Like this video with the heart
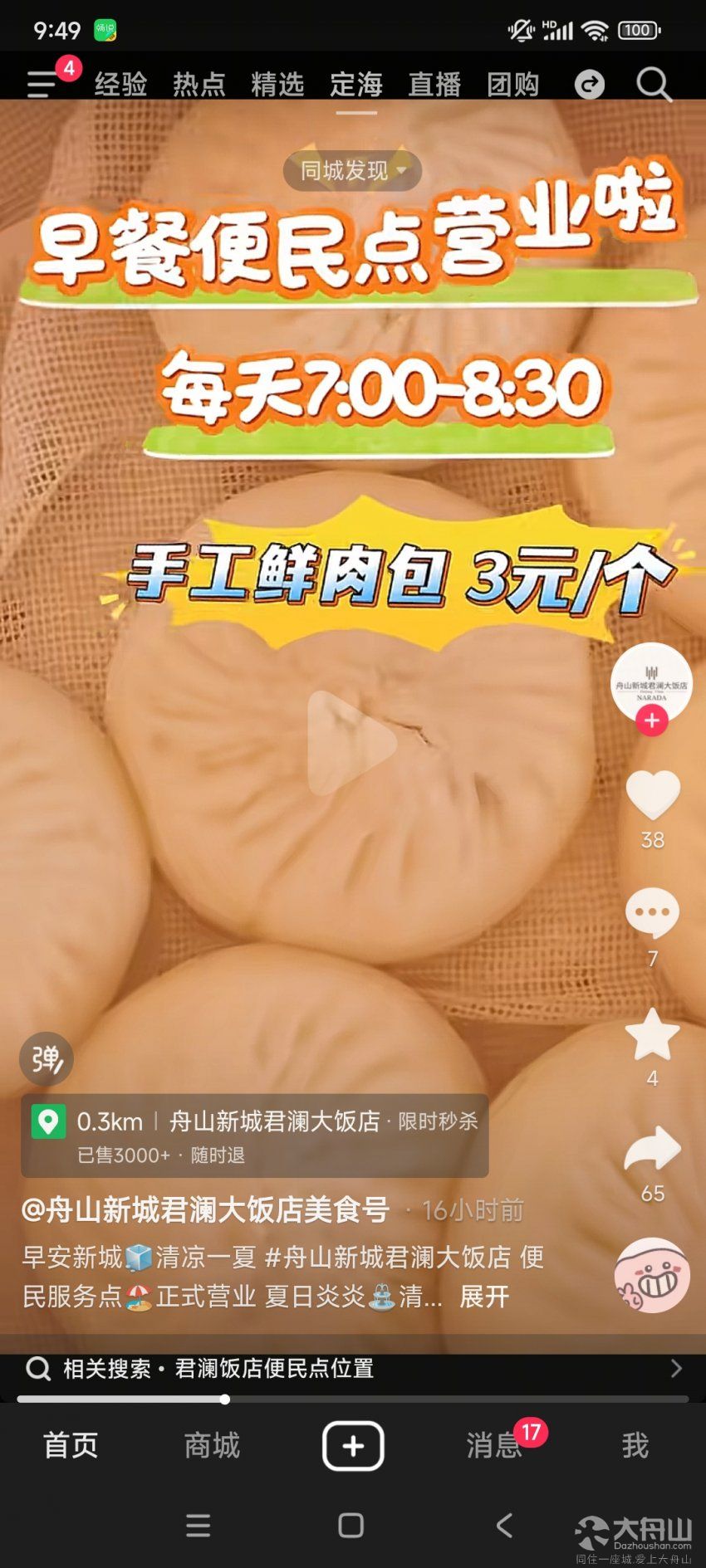The width and height of the screenshot is (706, 1568). pyautogui.click(x=652, y=794)
